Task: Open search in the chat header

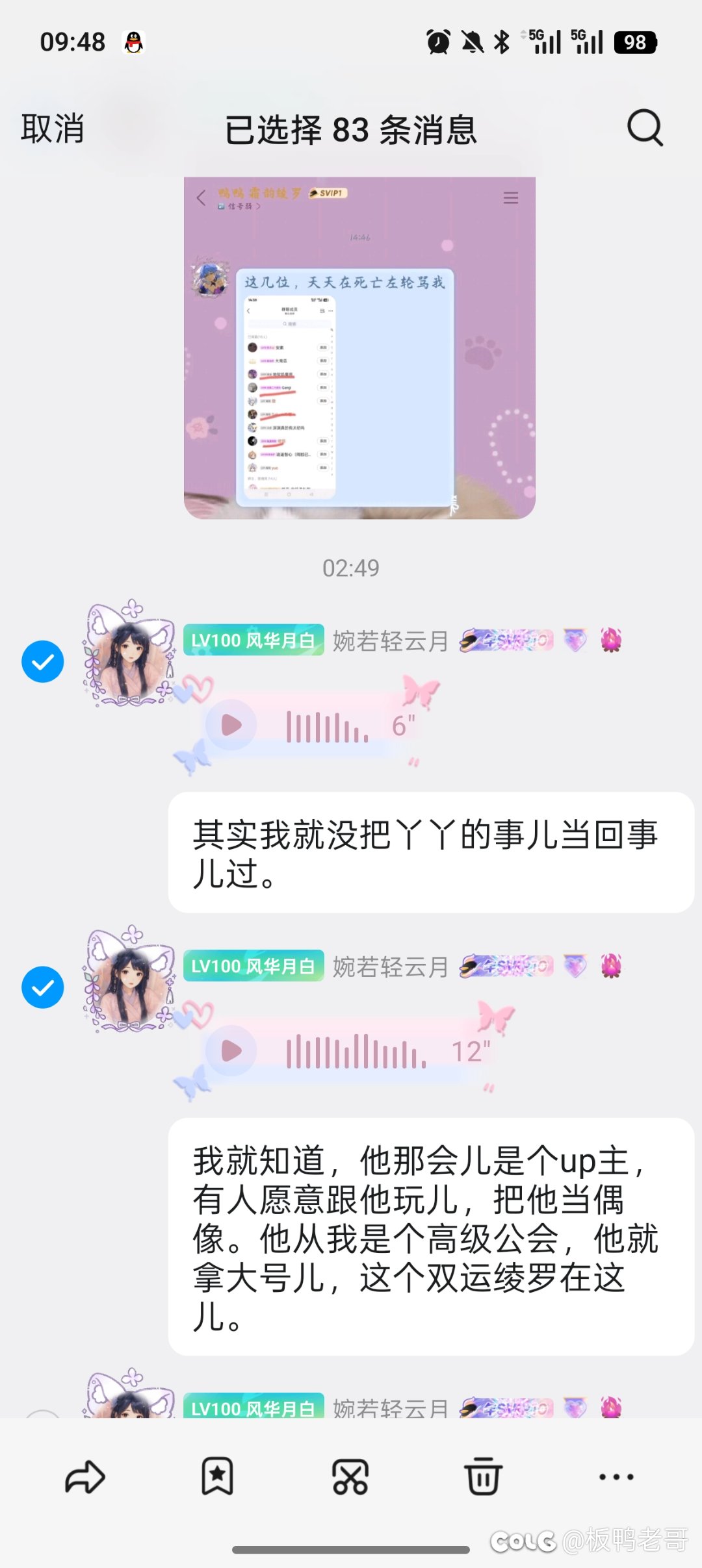Action: [645, 128]
